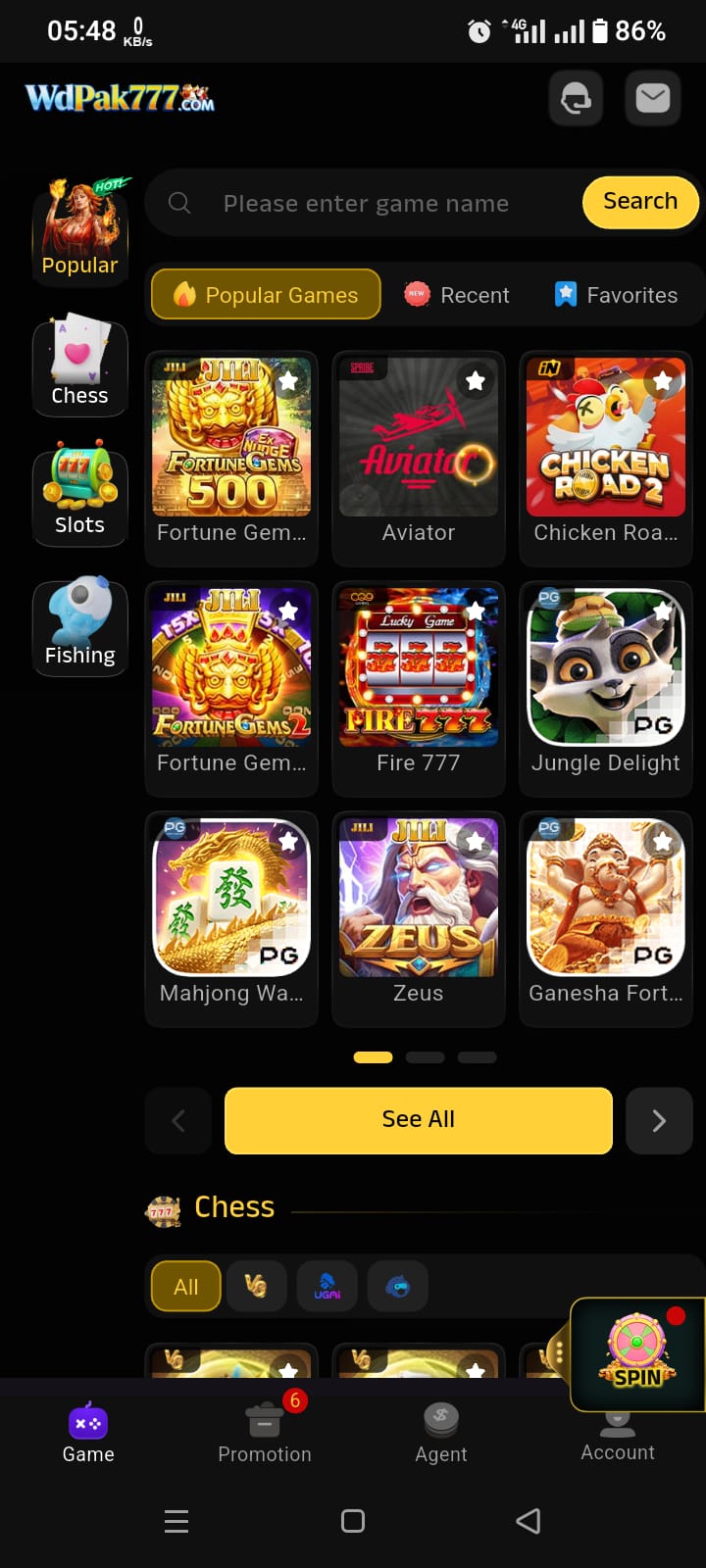Hit the yellow Search button
This screenshot has height=1568, width=706.
[639, 202]
